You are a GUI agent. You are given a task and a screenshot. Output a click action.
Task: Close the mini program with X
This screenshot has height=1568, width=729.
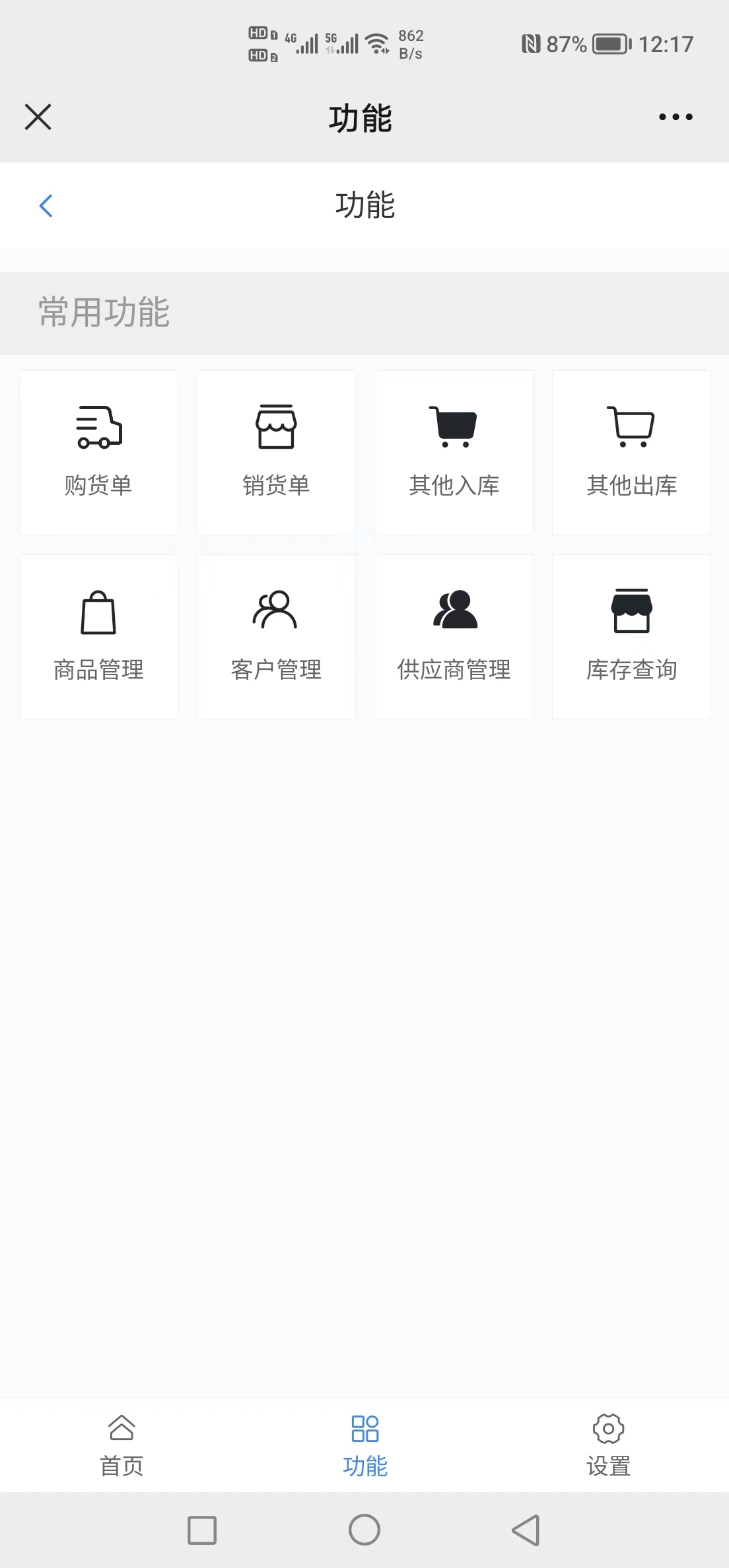[x=38, y=117]
